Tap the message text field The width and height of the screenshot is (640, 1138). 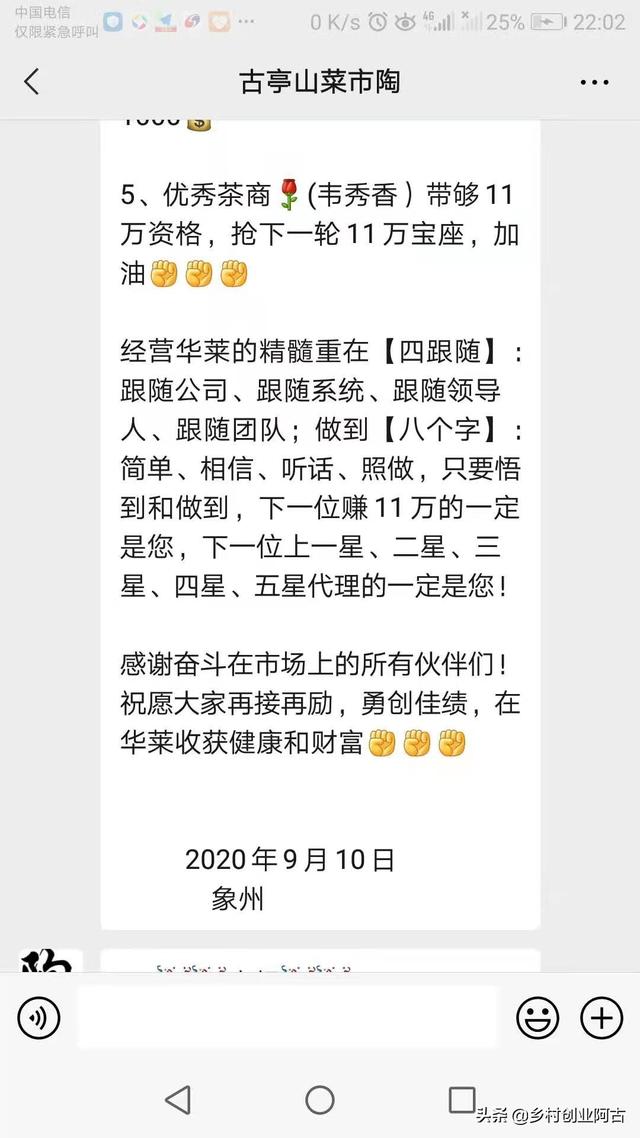pos(288,1017)
